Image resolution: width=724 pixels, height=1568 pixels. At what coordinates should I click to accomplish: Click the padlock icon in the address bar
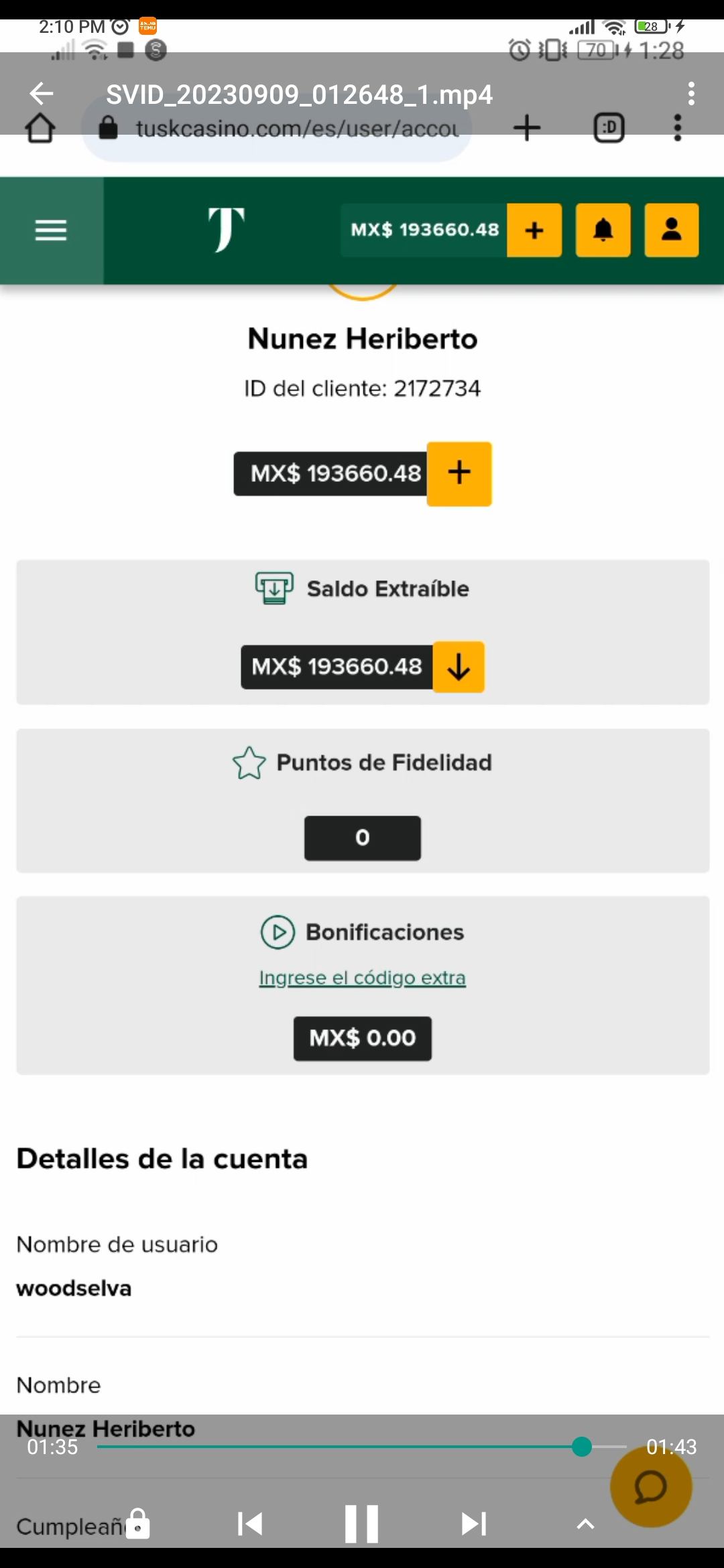109,127
